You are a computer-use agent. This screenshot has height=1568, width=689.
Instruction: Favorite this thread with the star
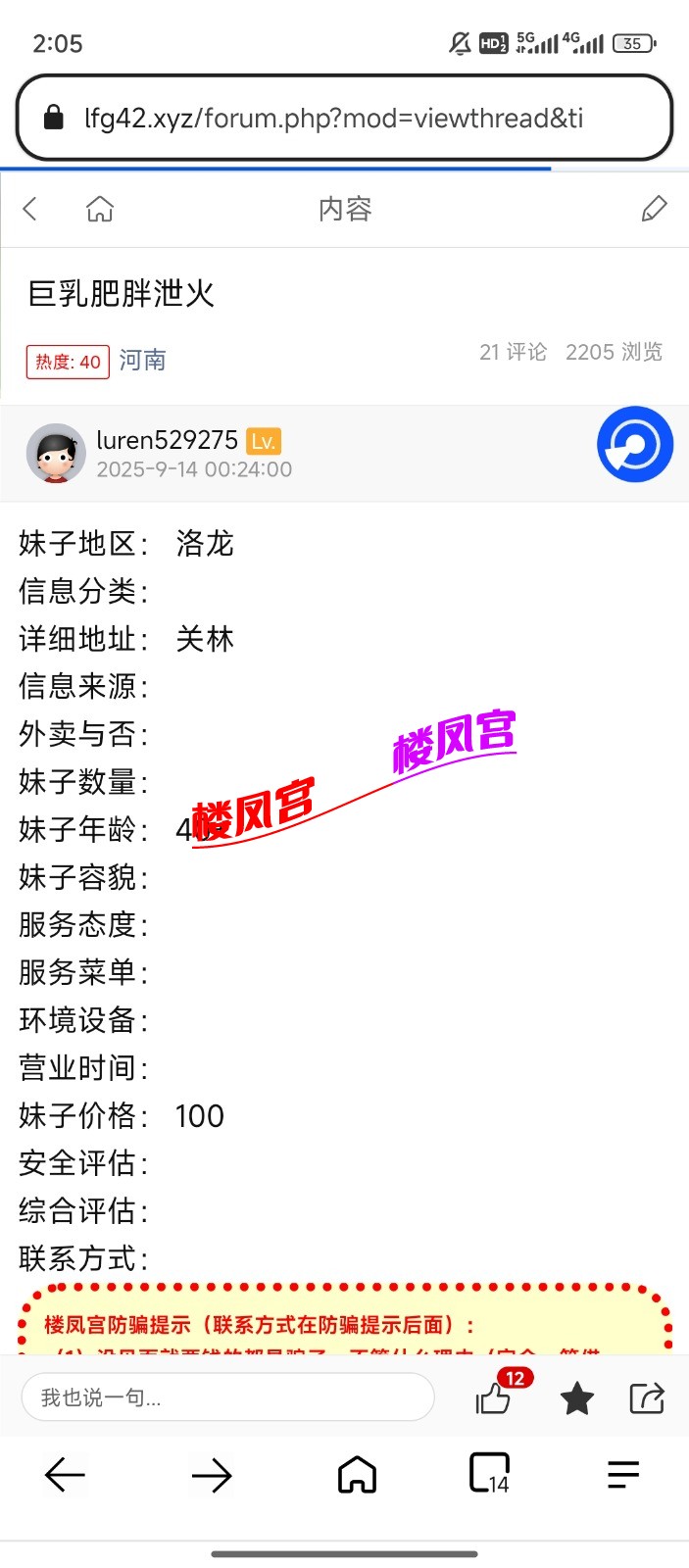577,1398
